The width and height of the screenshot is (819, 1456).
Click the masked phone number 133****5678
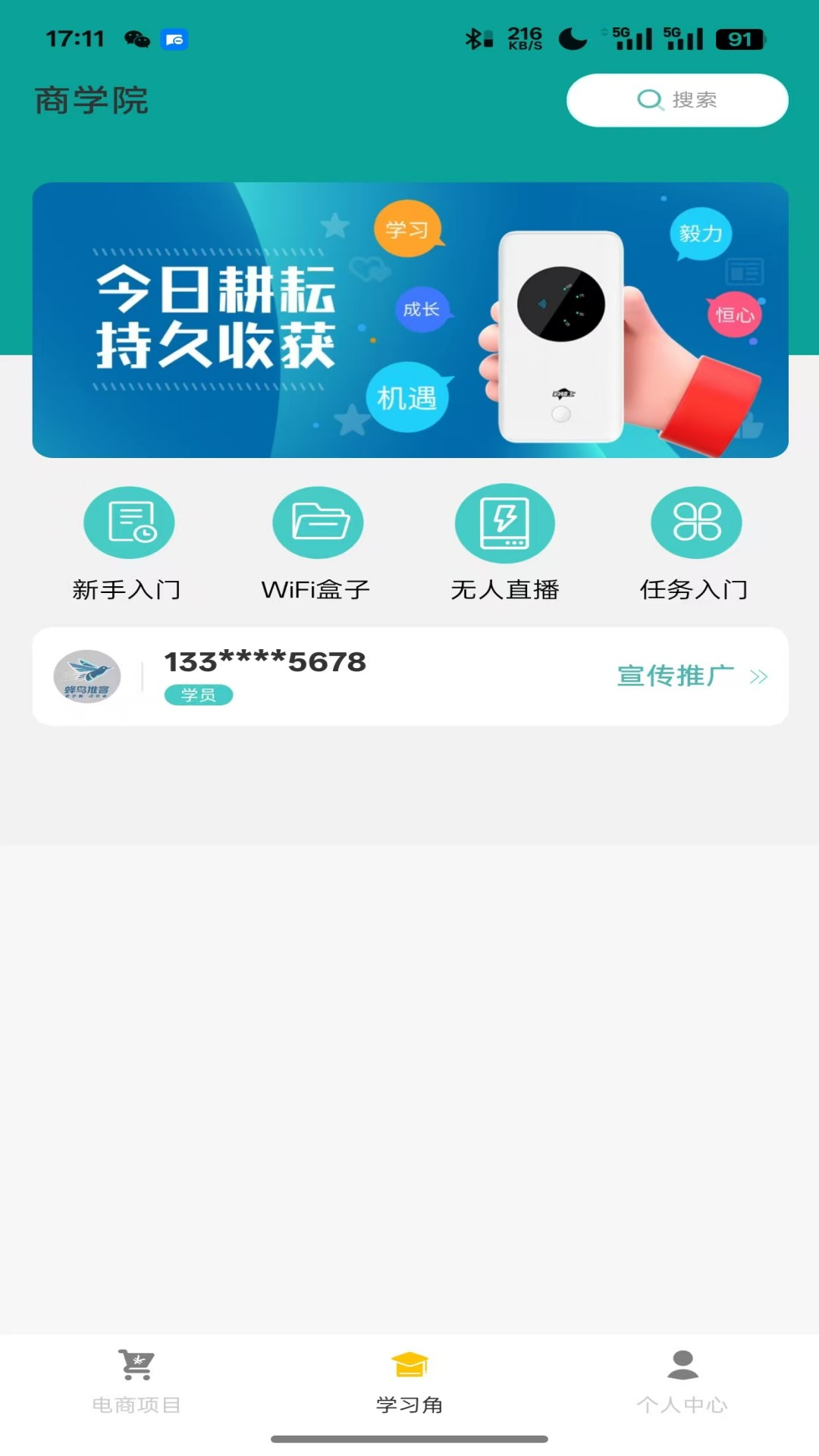[265, 661]
